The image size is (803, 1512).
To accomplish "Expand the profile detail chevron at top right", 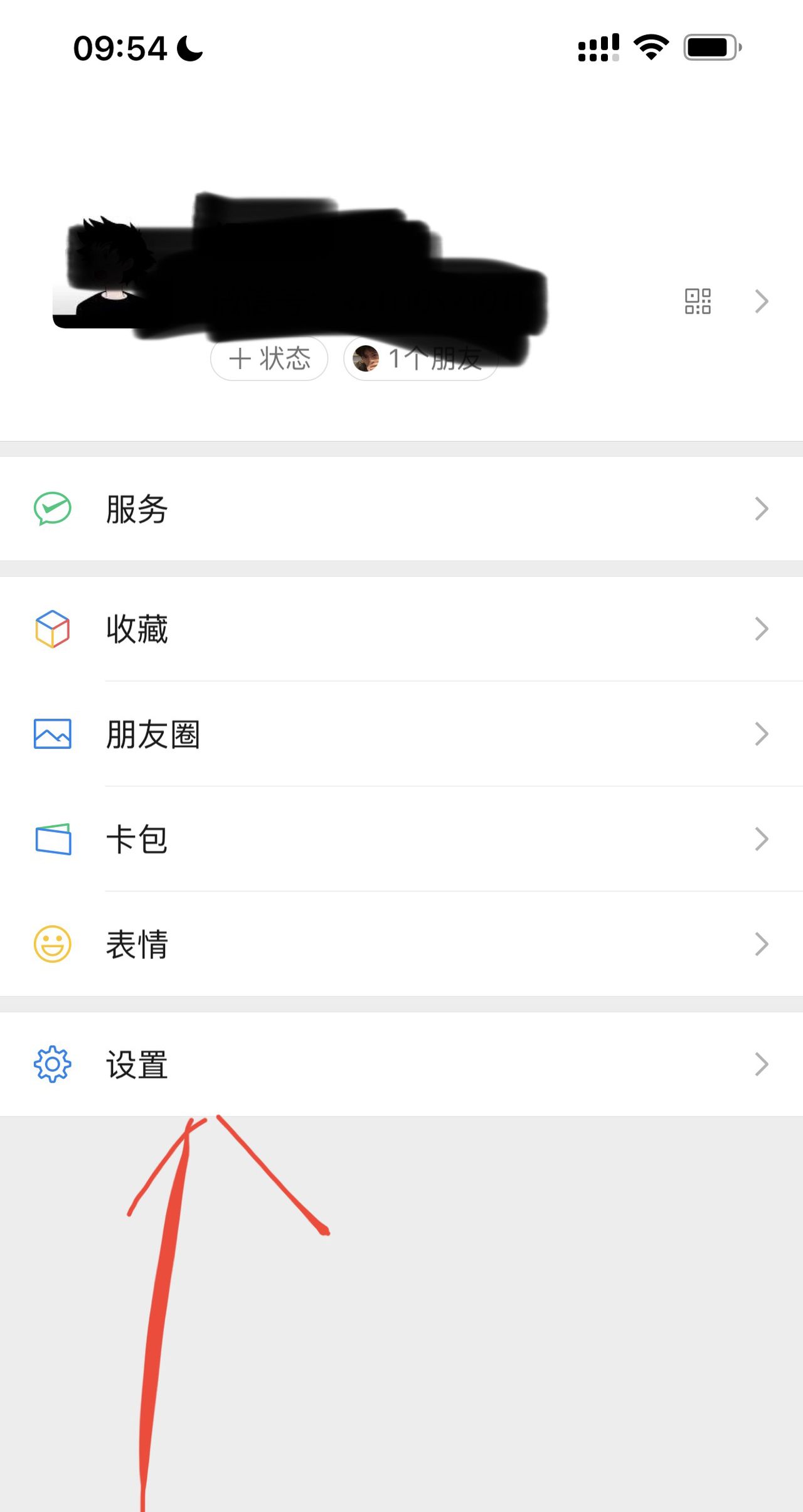I will (x=762, y=301).
